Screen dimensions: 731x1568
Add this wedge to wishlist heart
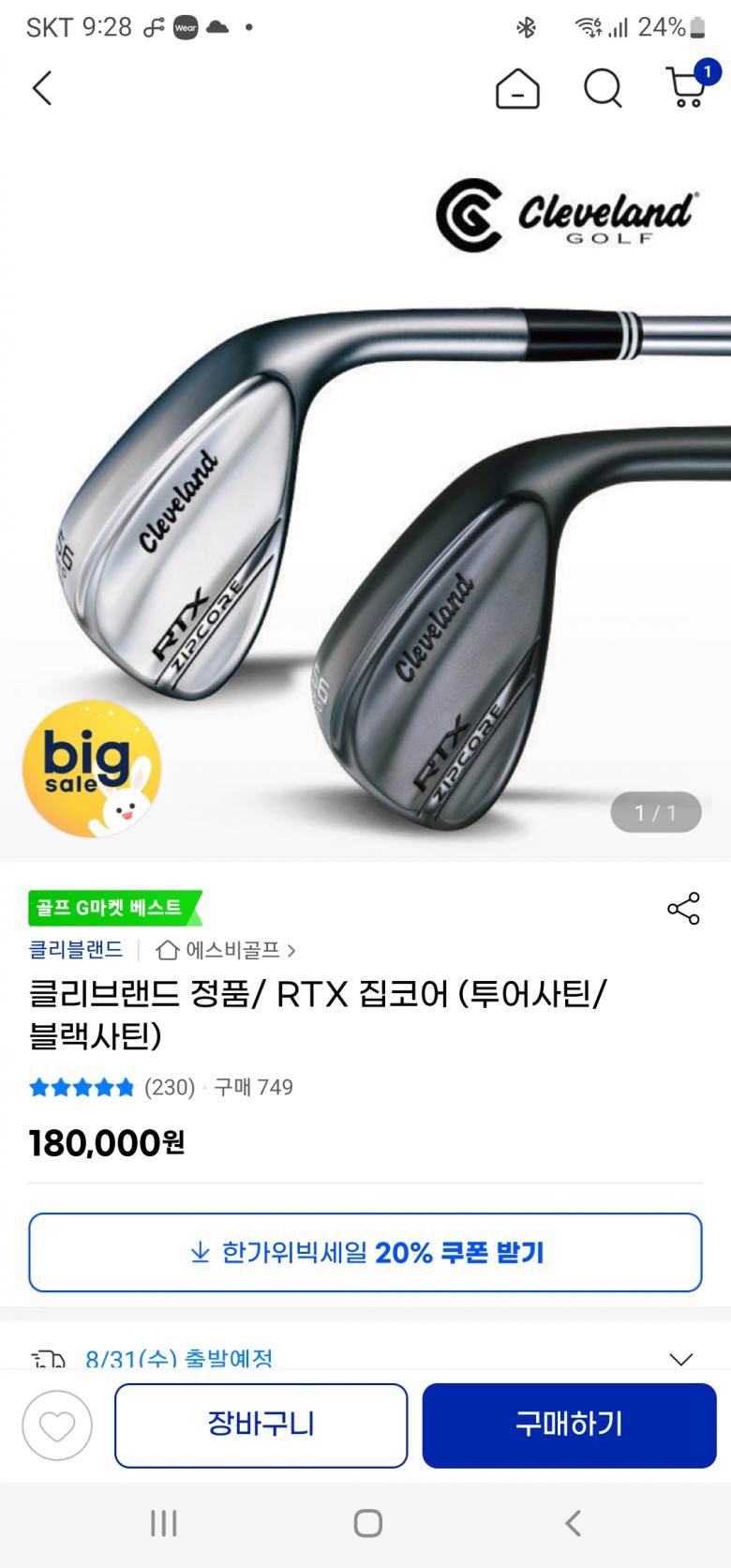[x=57, y=1425]
